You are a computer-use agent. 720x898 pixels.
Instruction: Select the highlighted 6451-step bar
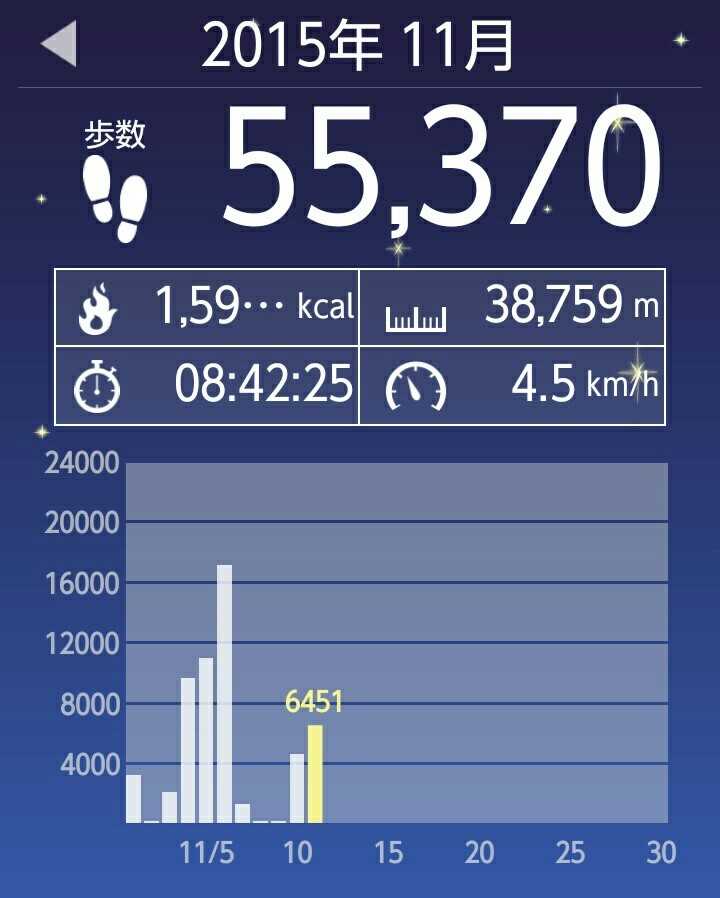click(315, 774)
